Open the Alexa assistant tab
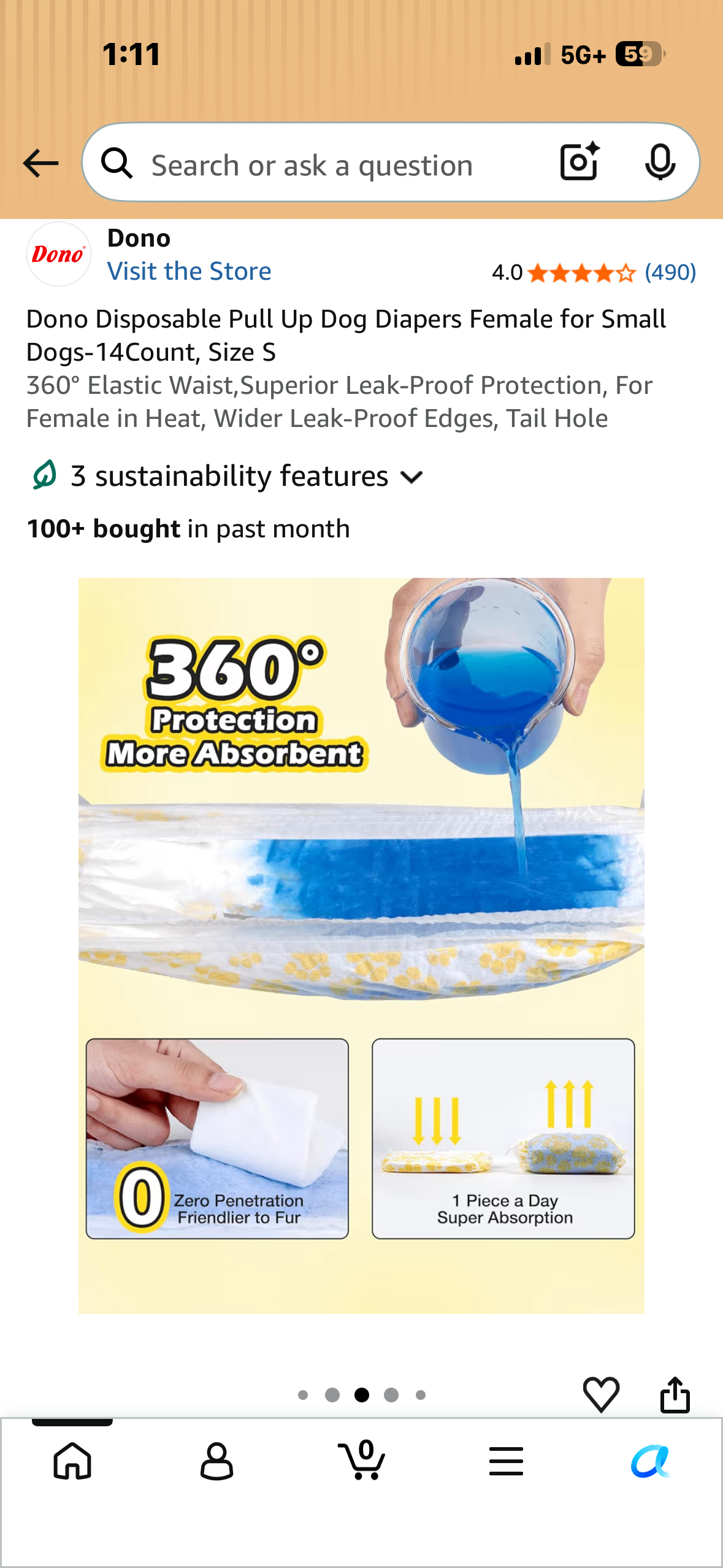 (651, 1461)
